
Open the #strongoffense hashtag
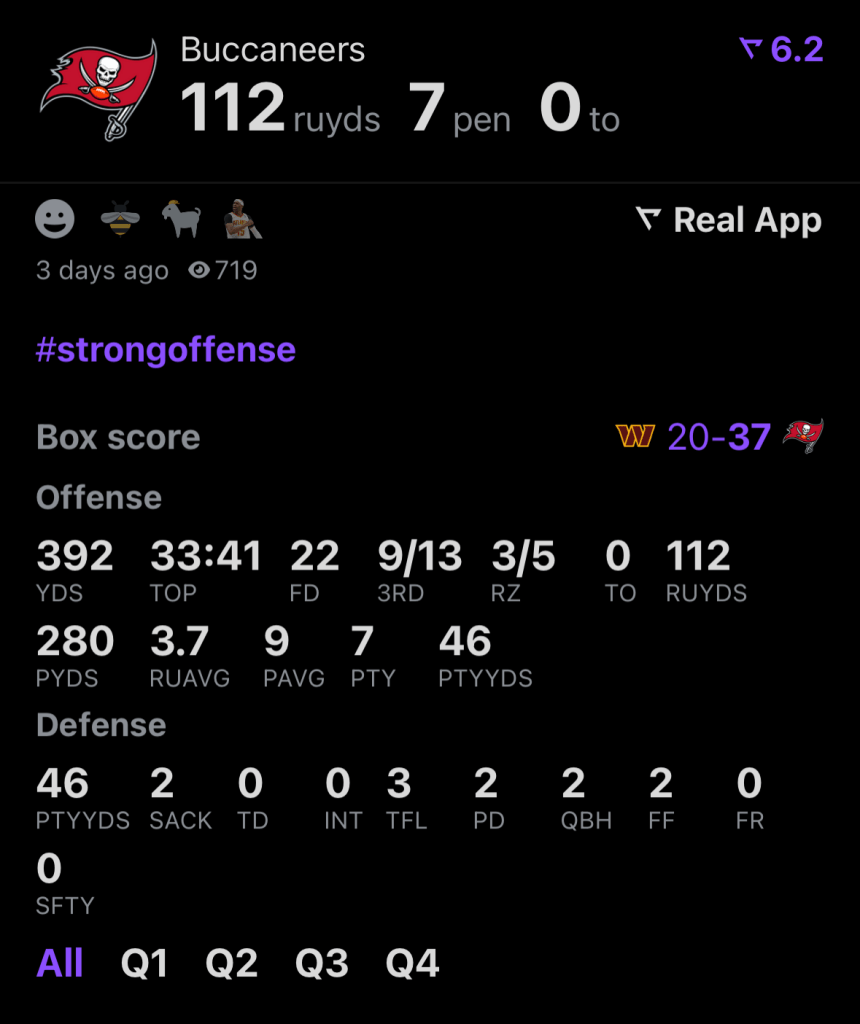point(166,350)
